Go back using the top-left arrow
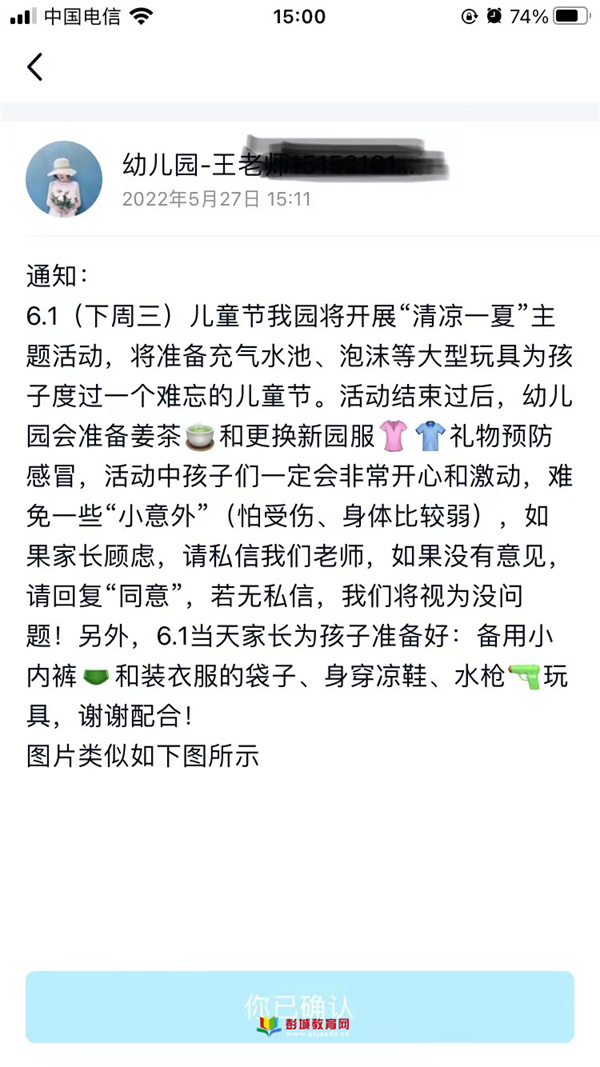600x1067 pixels. tap(35, 67)
